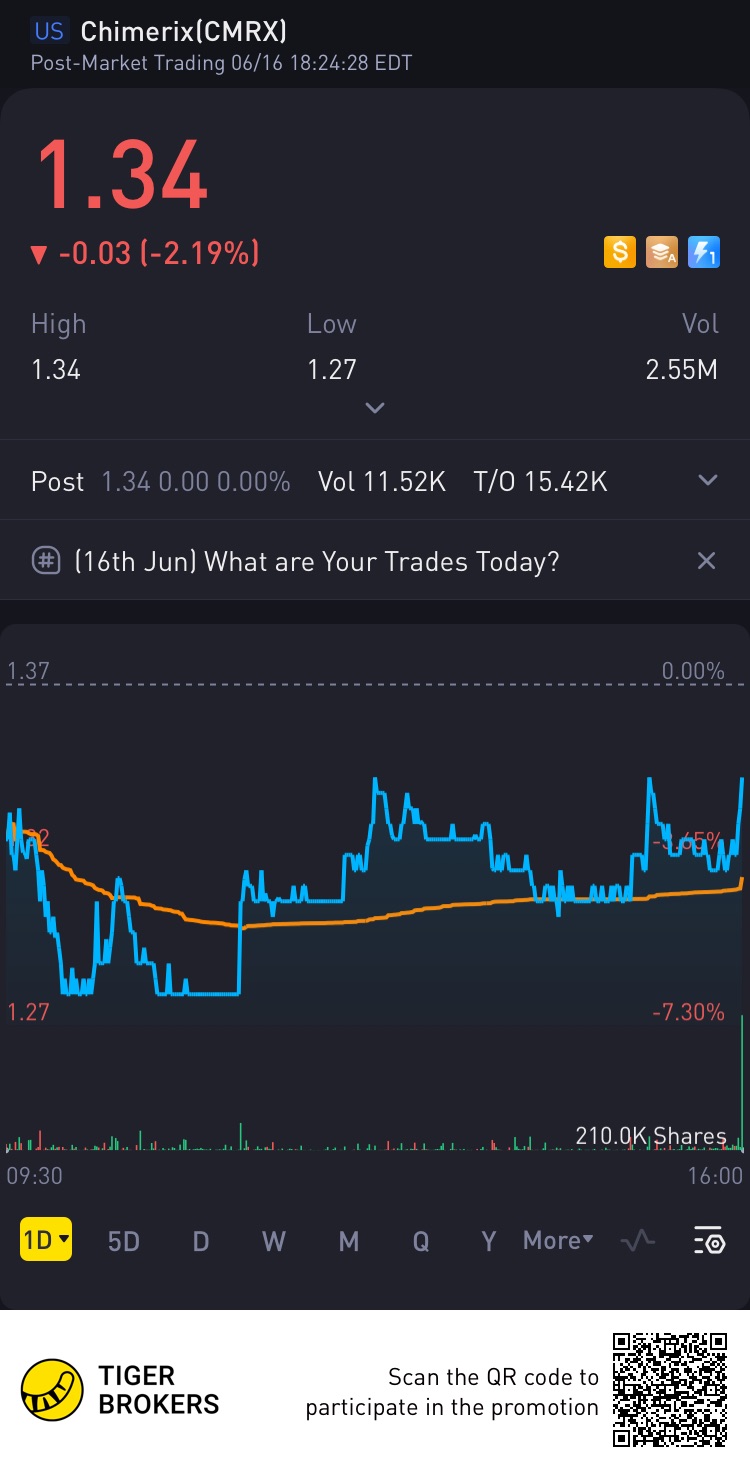
Task: Tap the orange dollar badge icon
Action: 620,253
